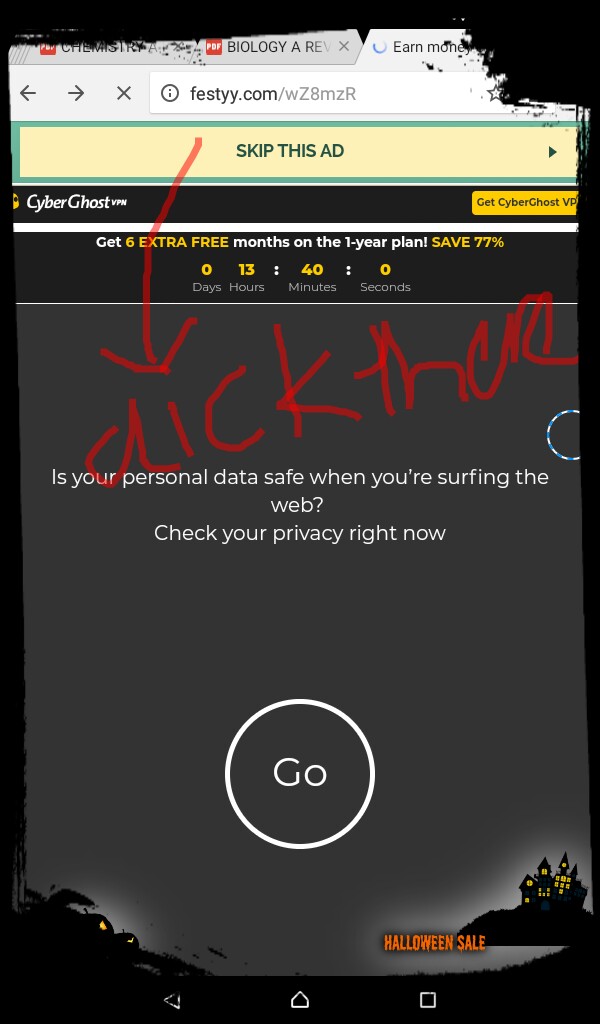Go back to the previous page in the browser

point(28,93)
